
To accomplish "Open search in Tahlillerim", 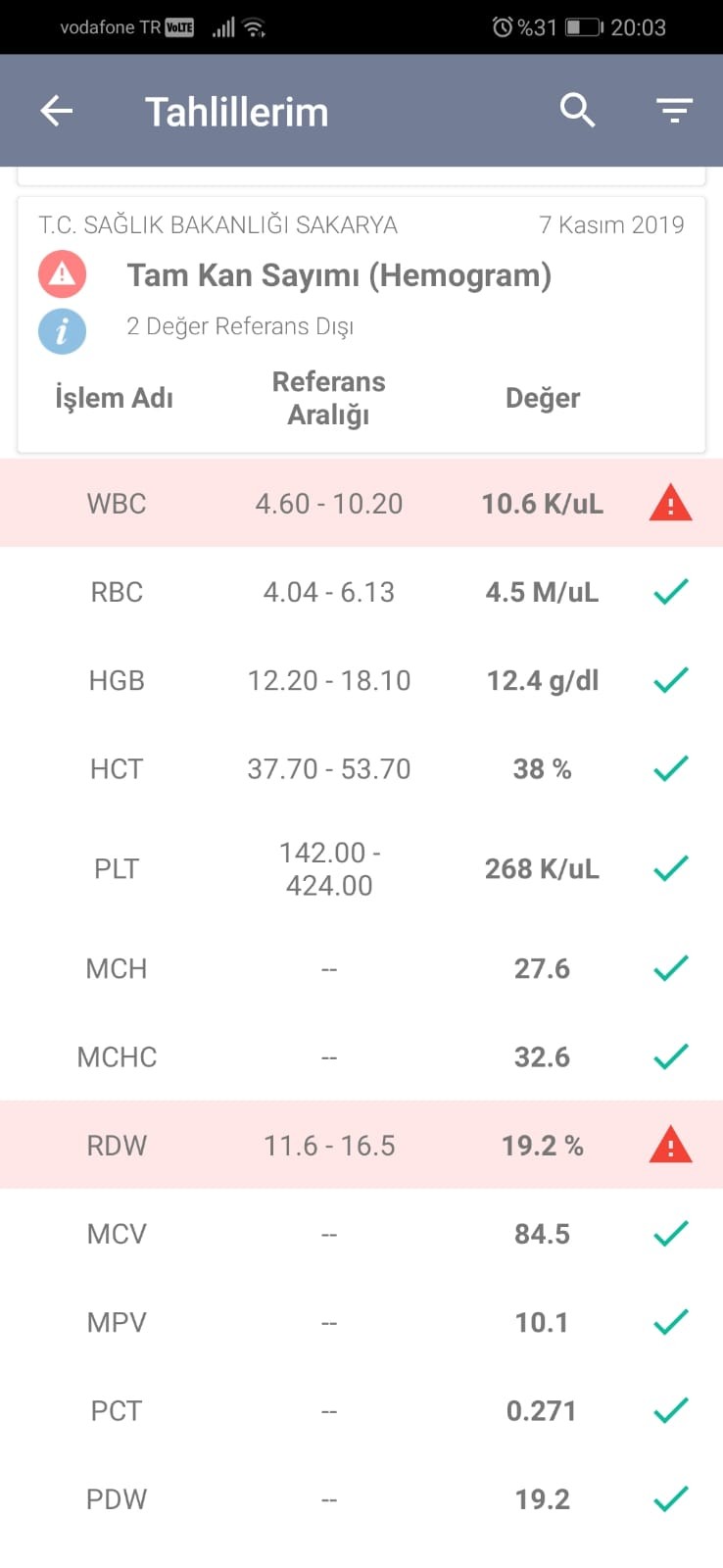I will tap(577, 111).
